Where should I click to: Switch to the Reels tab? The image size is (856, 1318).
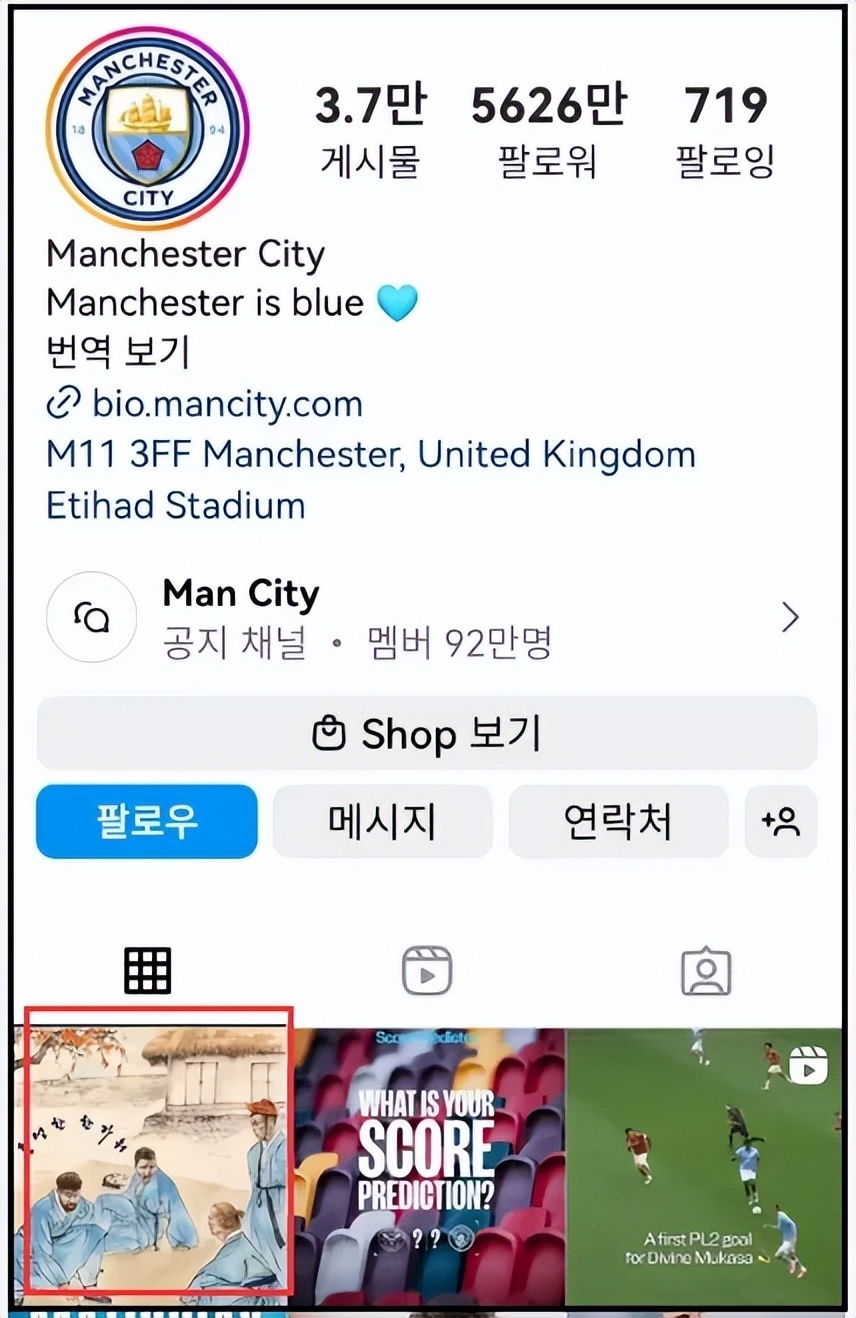[x=427, y=970]
